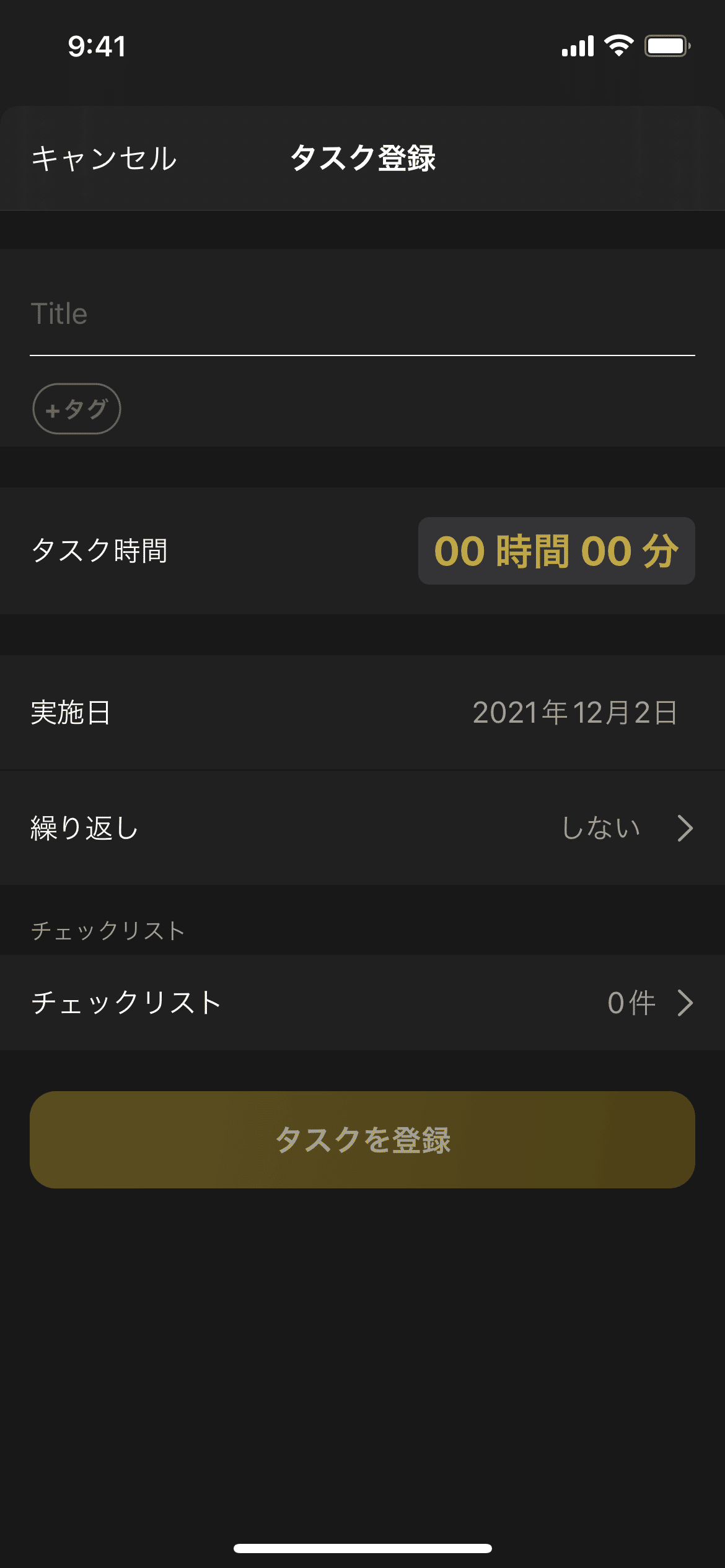Screen dimensions: 725x1568
Task: Open the 00 時間 00 分 time picker
Action: point(556,551)
